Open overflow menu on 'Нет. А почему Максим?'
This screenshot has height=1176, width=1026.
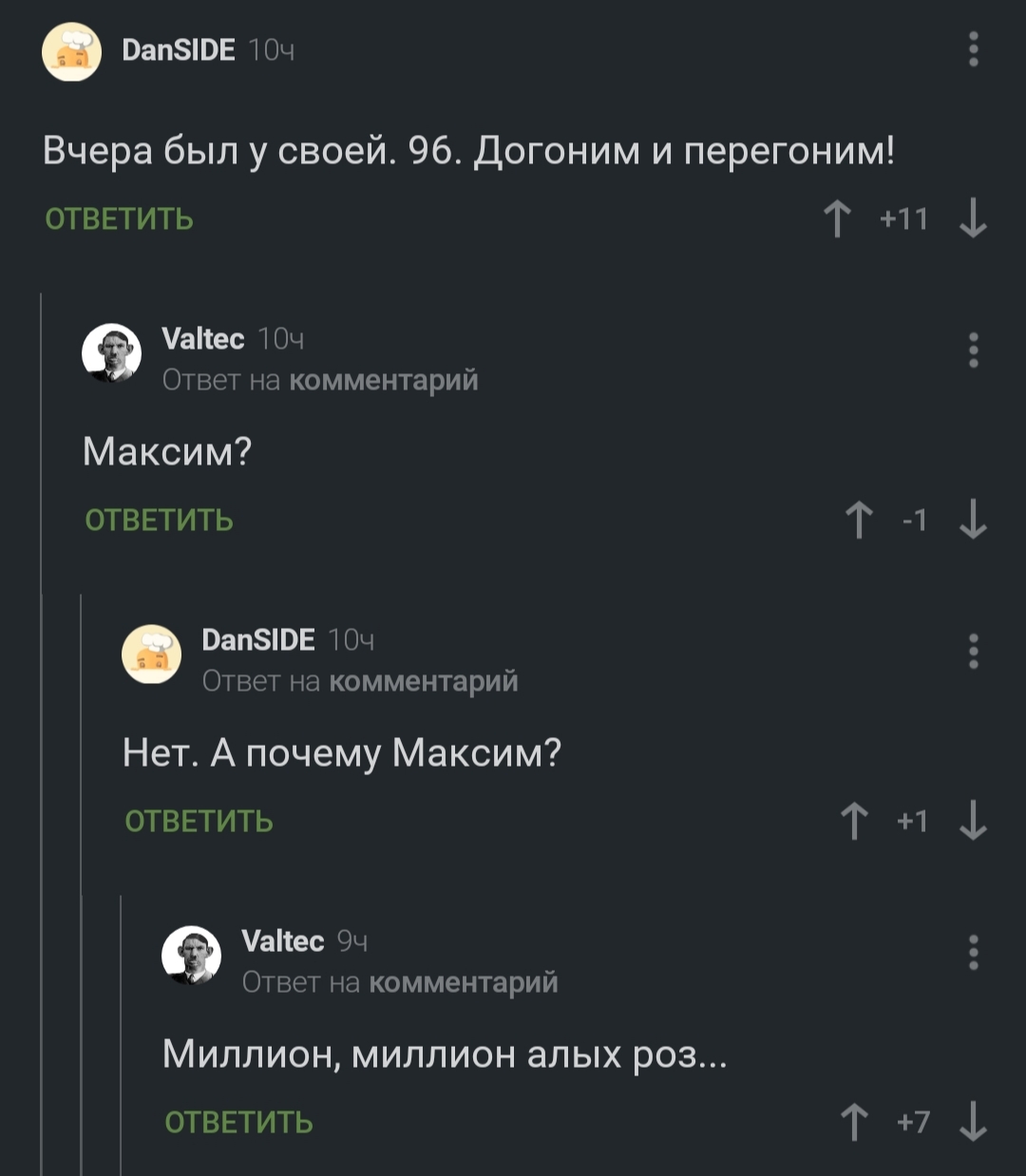point(973,652)
